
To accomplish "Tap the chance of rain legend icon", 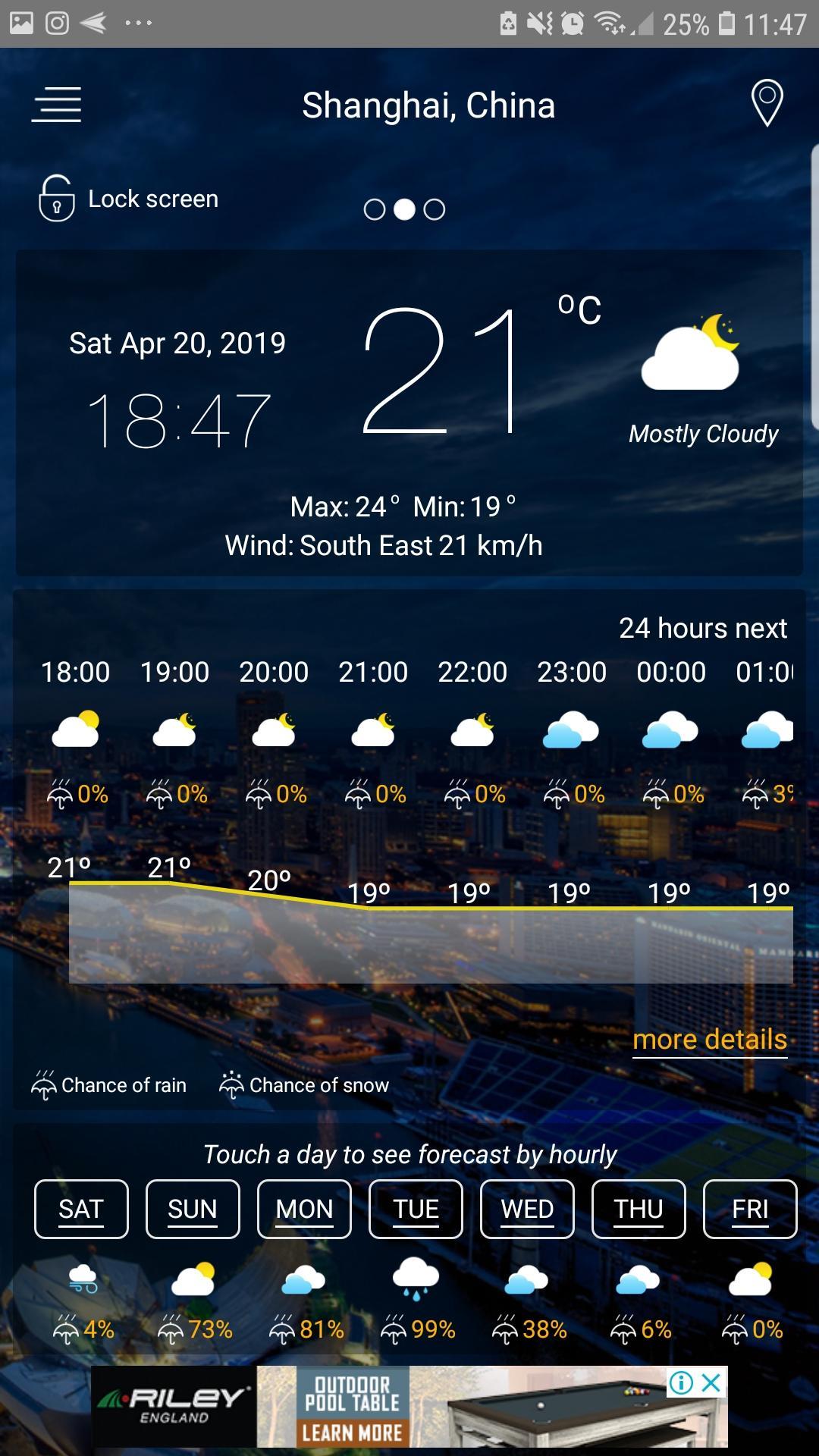I will point(45,1084).
